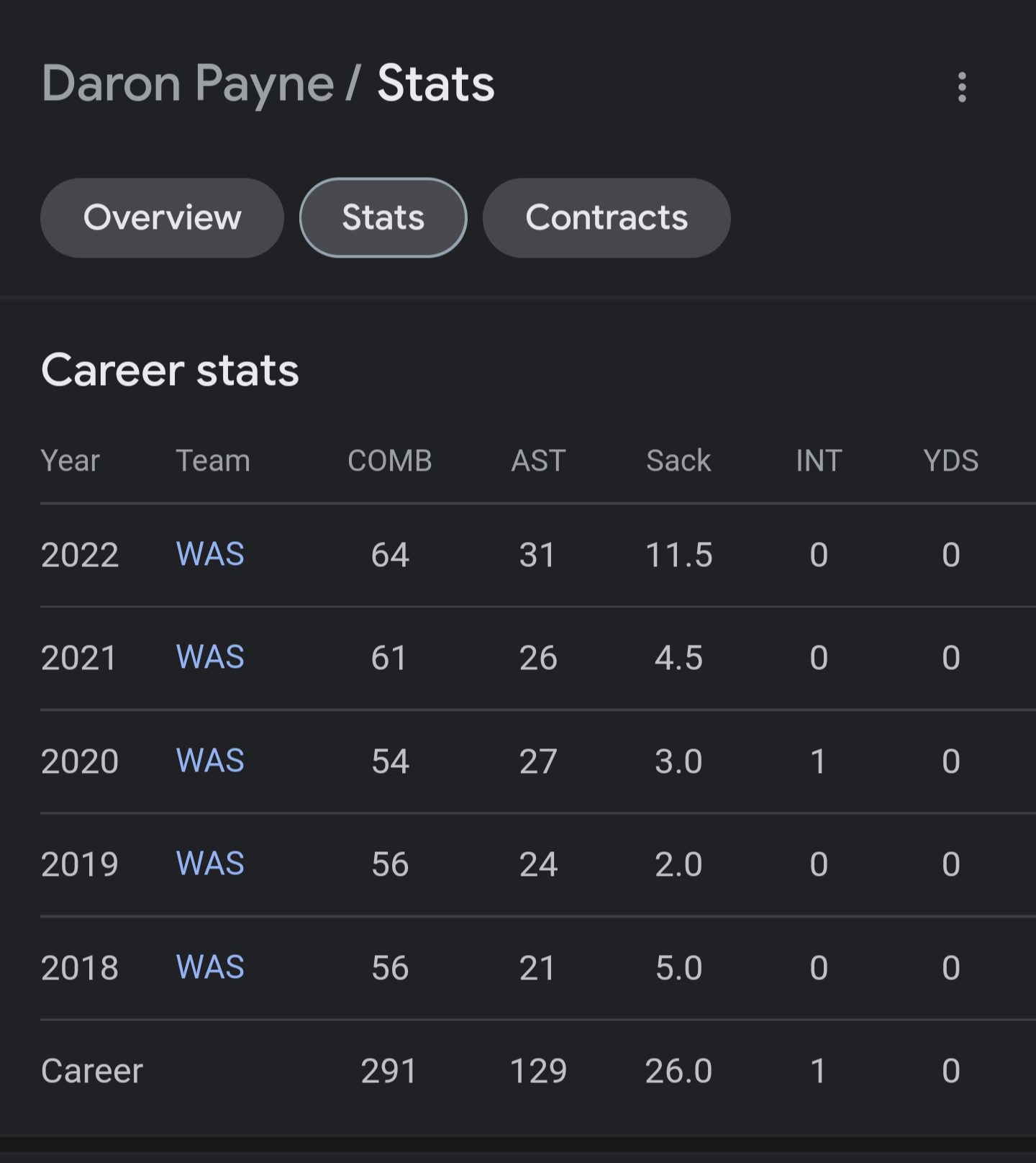Image resolution: width=1036 pixels, height=1163 pixels.
Task: Switch to the Overview tab
Action: pos(162,218)
